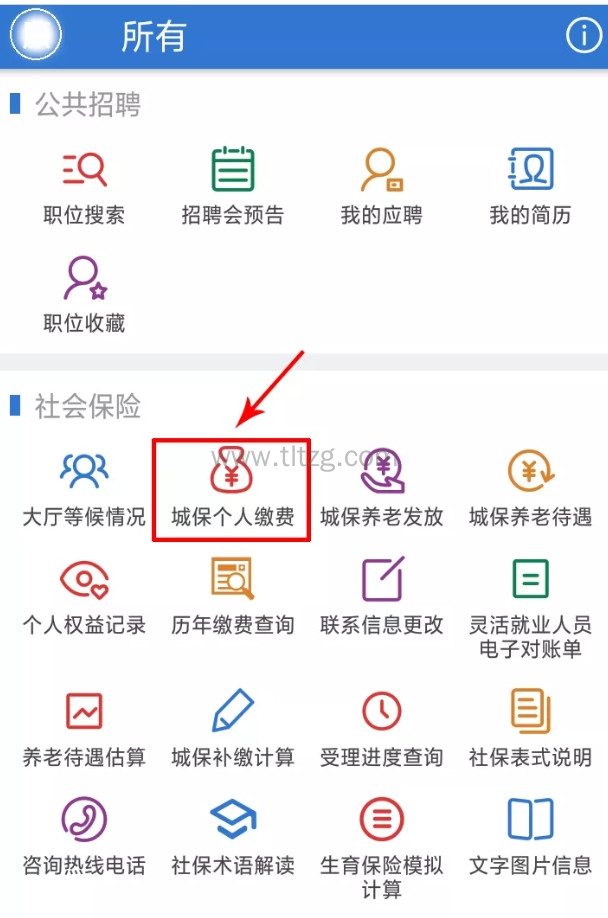This screenshot has height=918, width=608.
Task: Open 咨询热线电话
Action: tap(84, 838)
